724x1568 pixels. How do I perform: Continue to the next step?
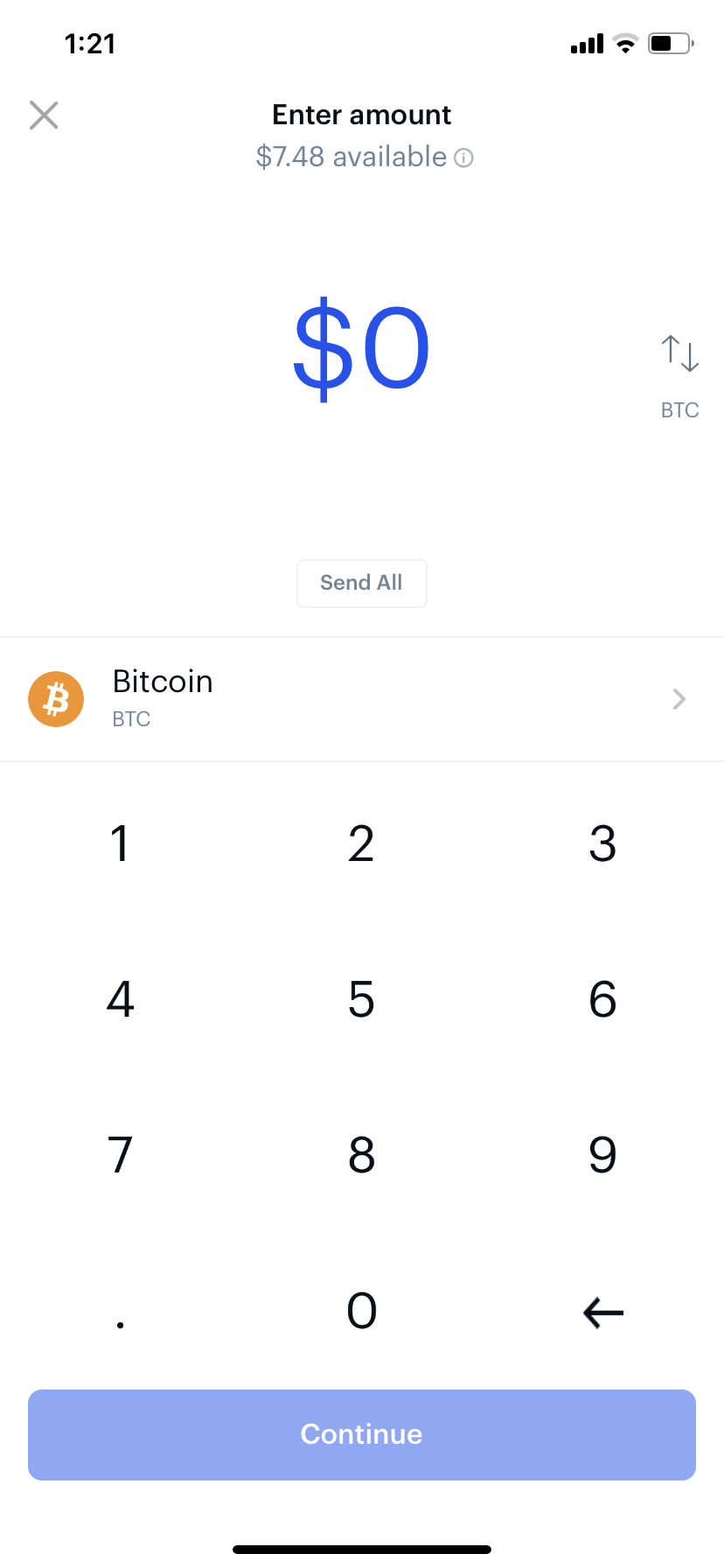pos(362,1434)
